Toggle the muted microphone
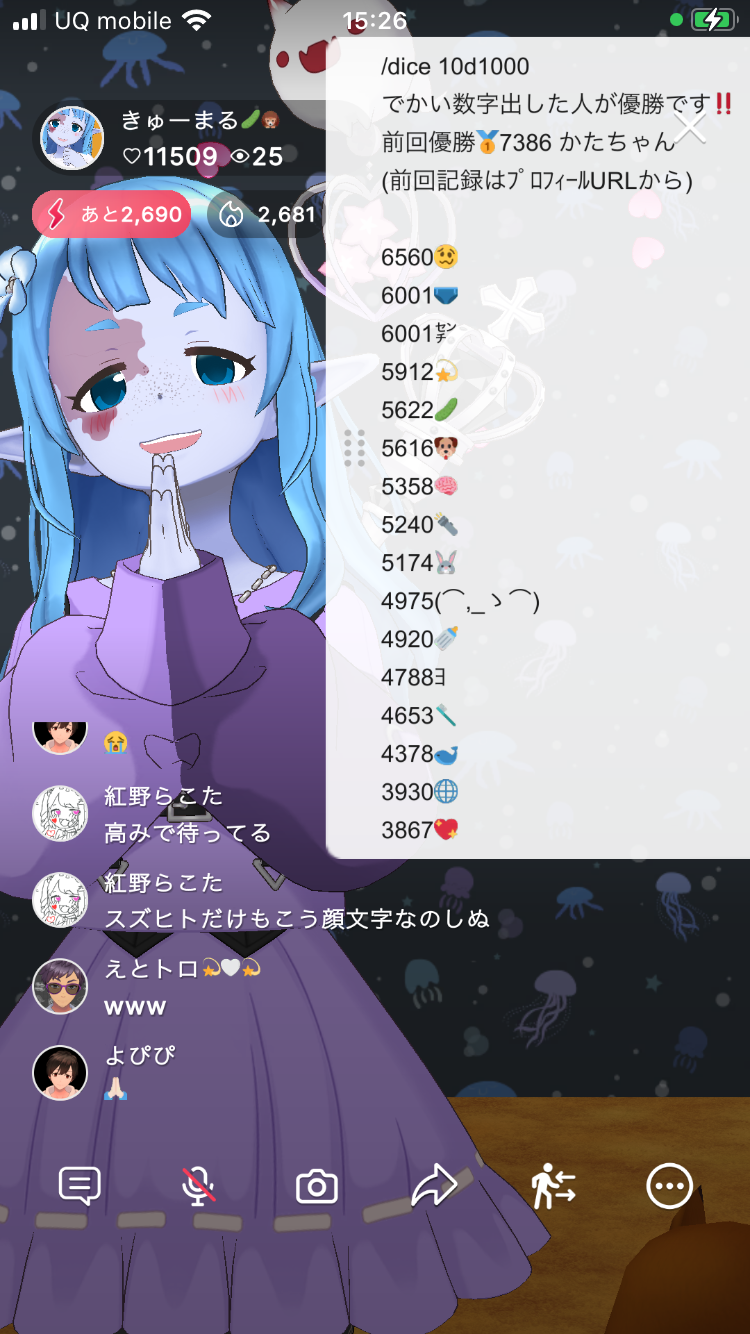Image resolution: width=750 pixels, height=1334 pixels. coord(198,1186)
